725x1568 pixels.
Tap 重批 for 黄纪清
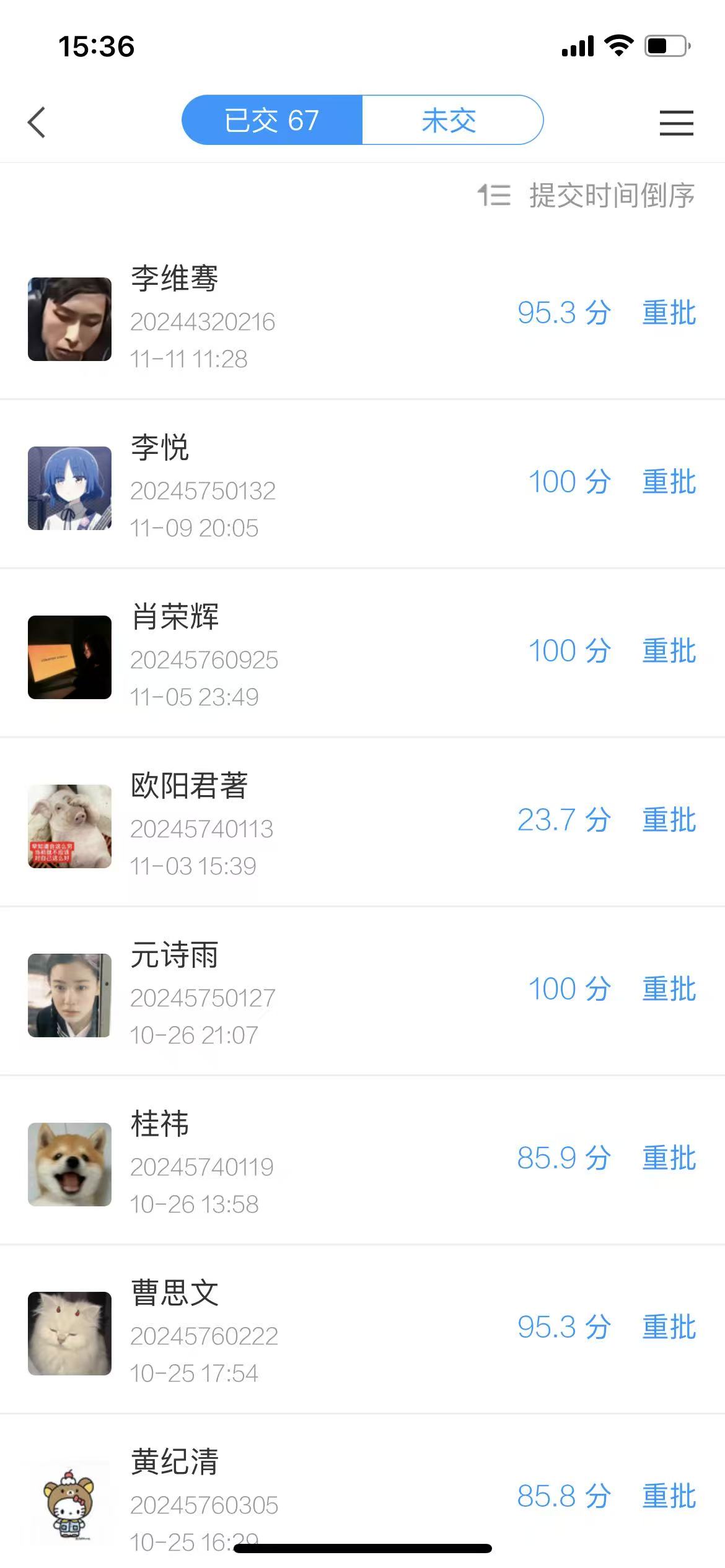click(x=669, y=1496)
